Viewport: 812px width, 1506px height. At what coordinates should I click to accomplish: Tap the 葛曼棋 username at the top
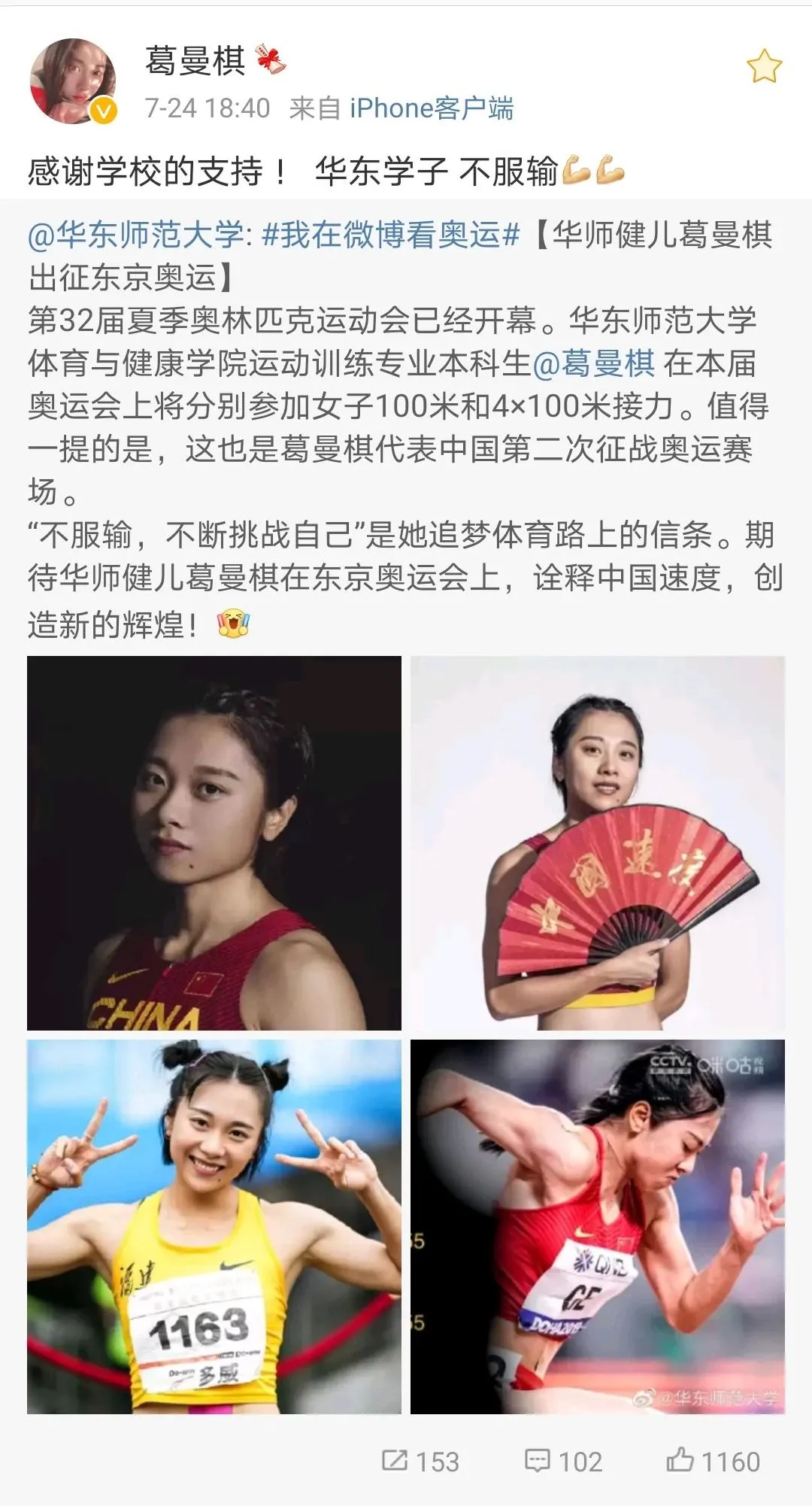pyautogui.click(x=195, y=61)
